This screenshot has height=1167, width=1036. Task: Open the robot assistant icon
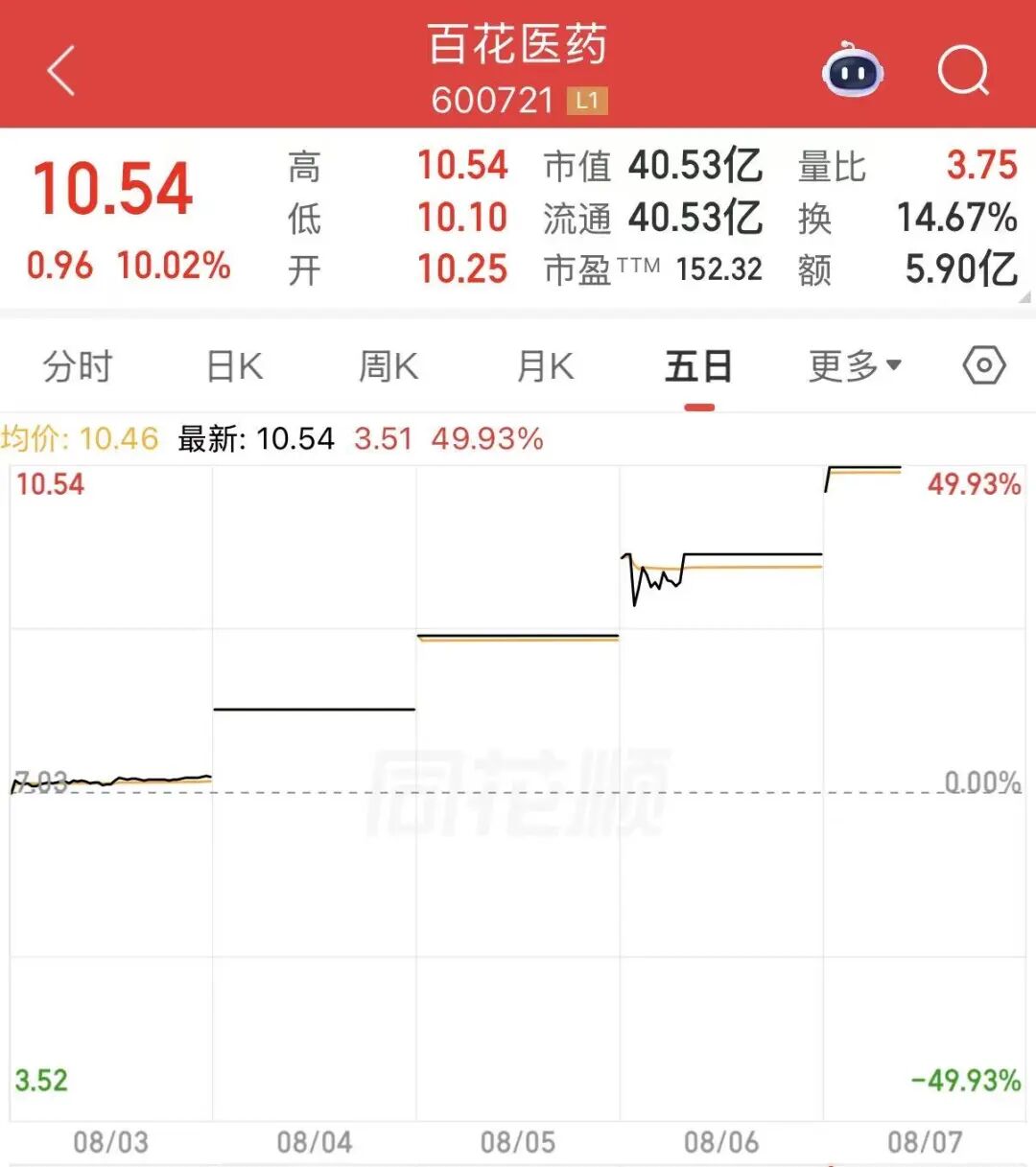(x=852, y=70)
